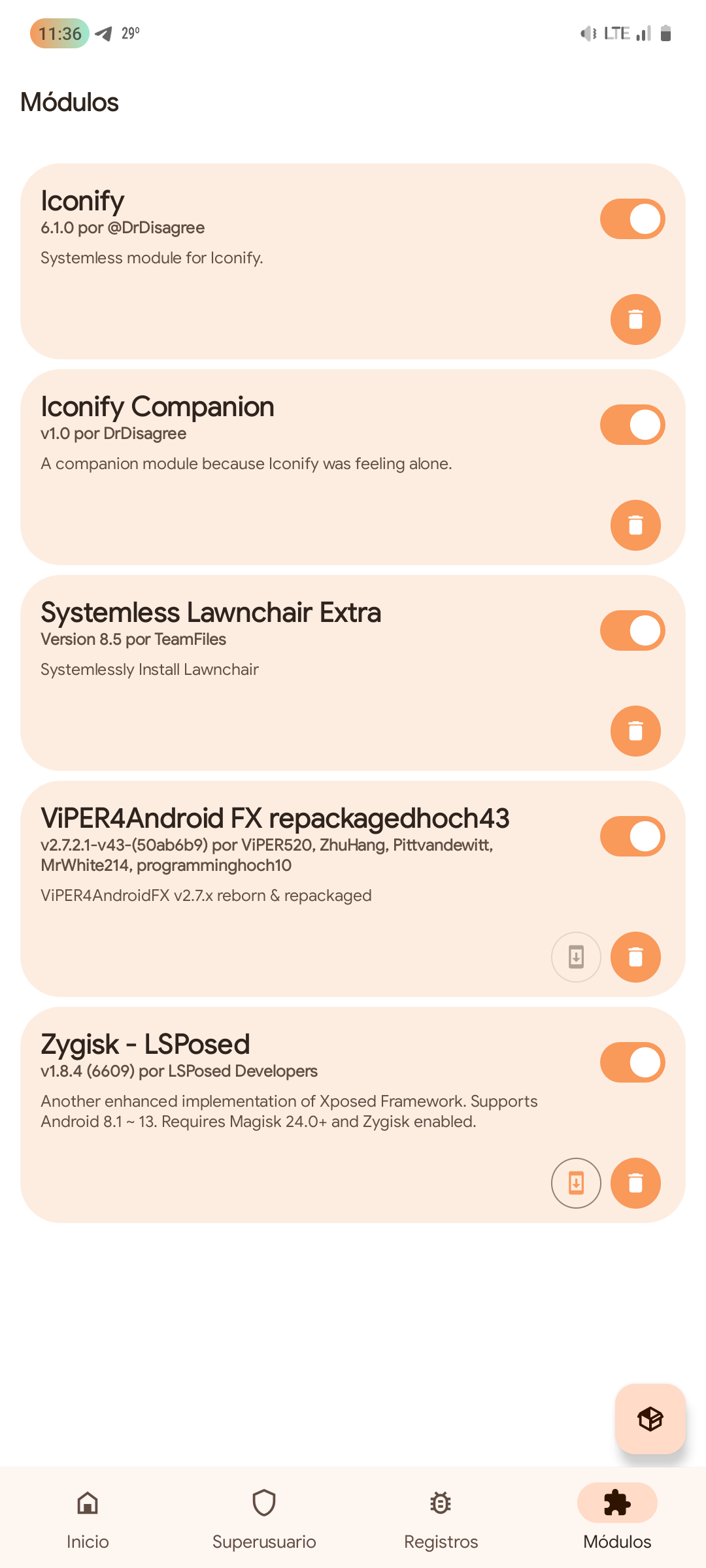Delete the Iconify Companion module
This screenshot has width=706, height=1568.
[635, 525]
